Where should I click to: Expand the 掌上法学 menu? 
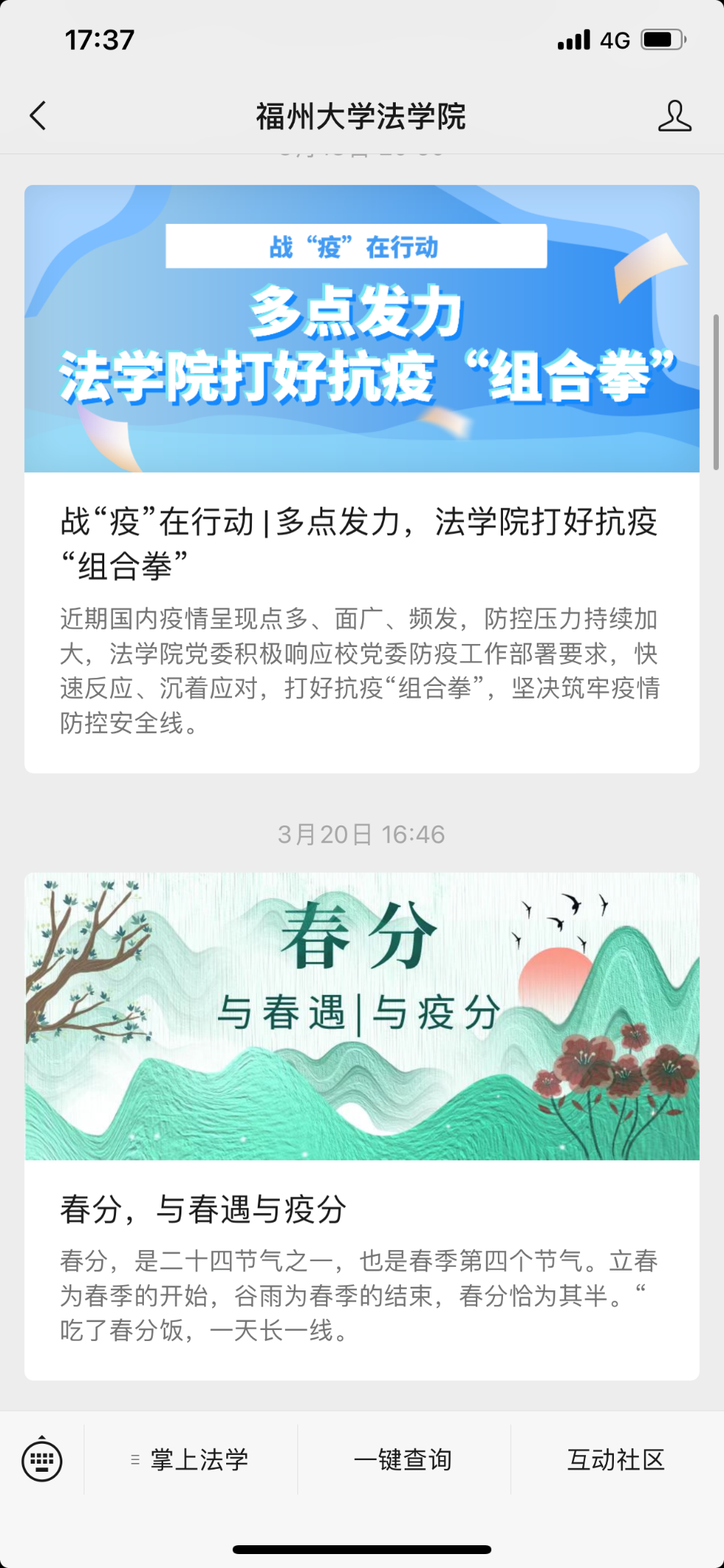pyautogui.click(x=191, y=1459)
